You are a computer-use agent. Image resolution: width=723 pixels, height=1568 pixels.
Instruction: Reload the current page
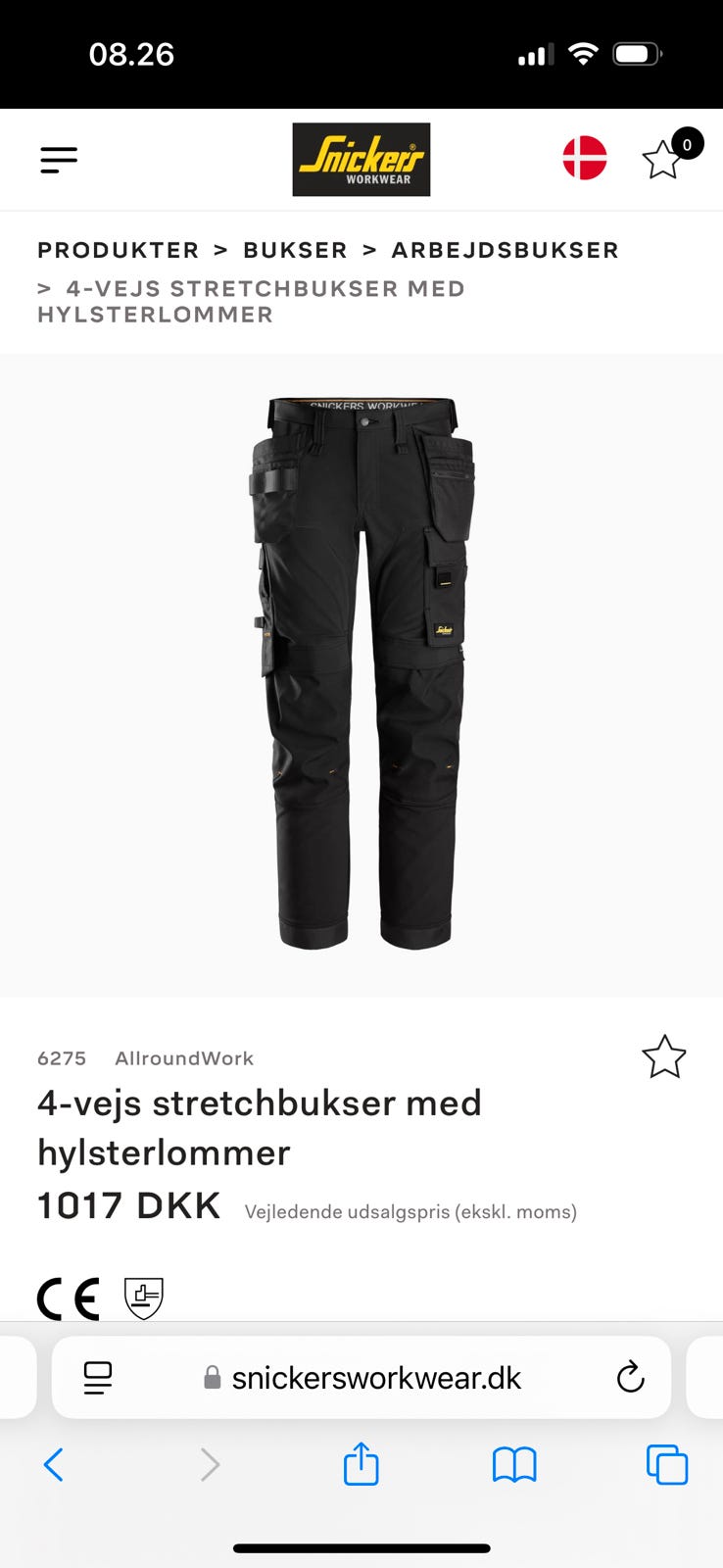[630, 1378]
